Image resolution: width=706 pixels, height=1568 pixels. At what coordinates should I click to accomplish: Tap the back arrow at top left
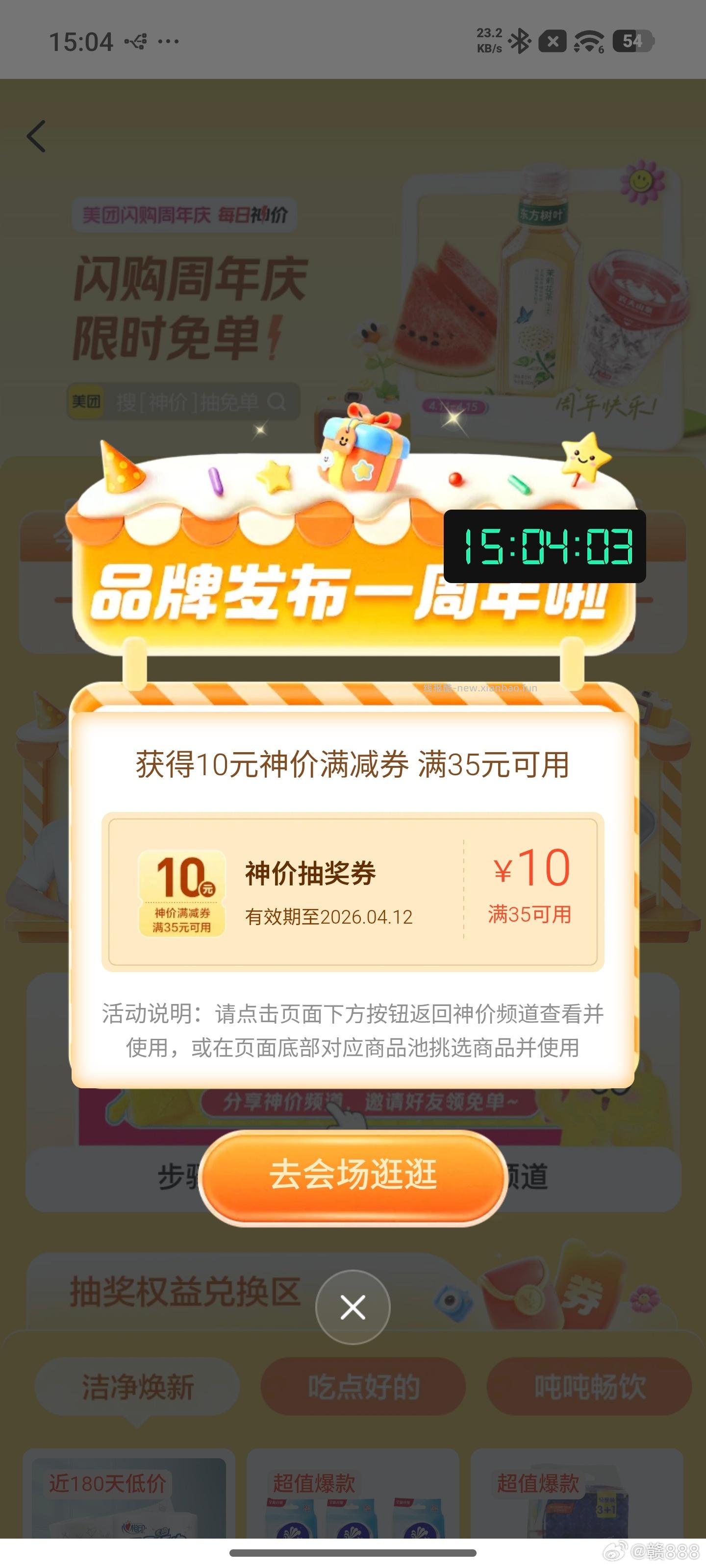[37, 136]
